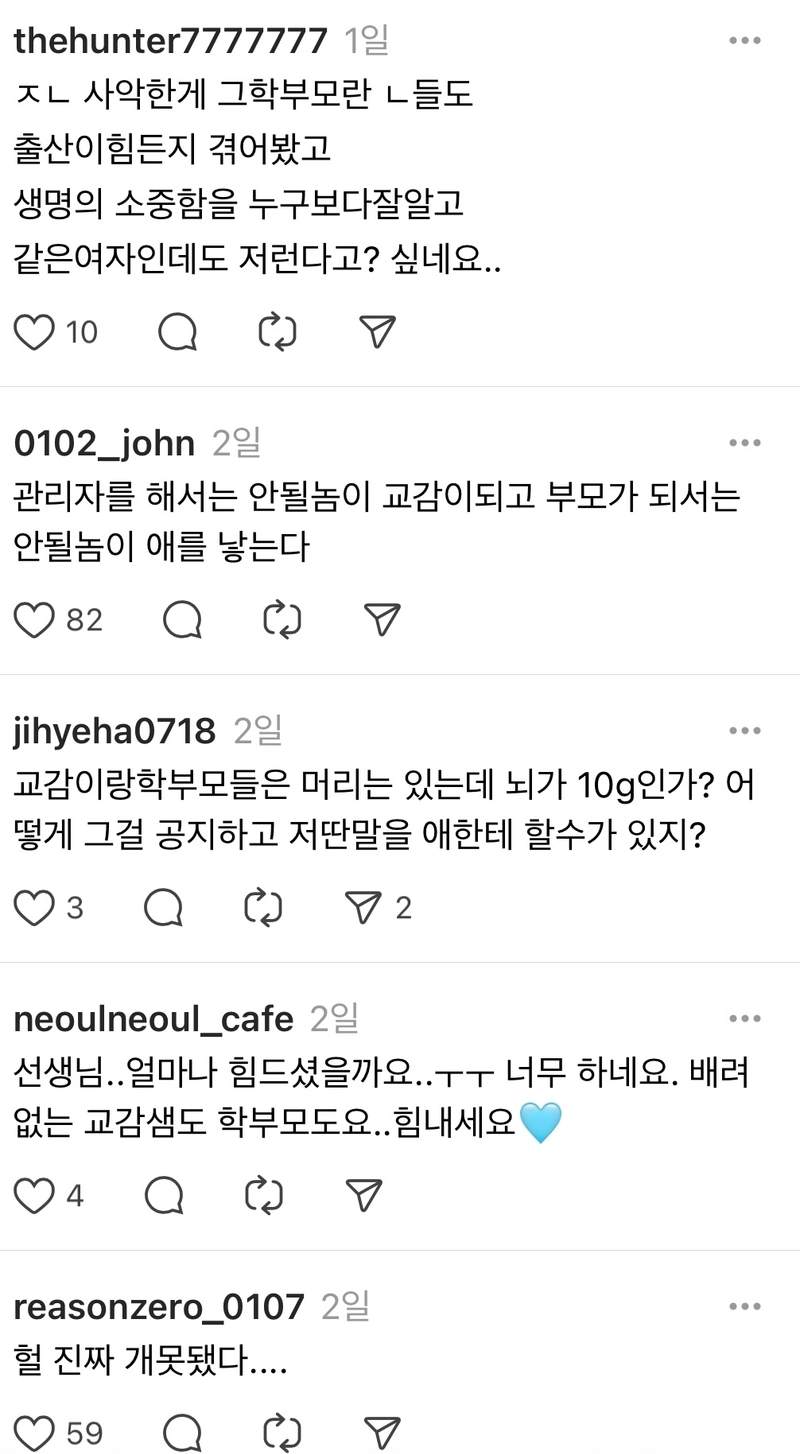The width and height of the screenshot is (800, 1454).
Task: Share neoulneoul_cafe's comment
Action: click(x=364, y=1195)
